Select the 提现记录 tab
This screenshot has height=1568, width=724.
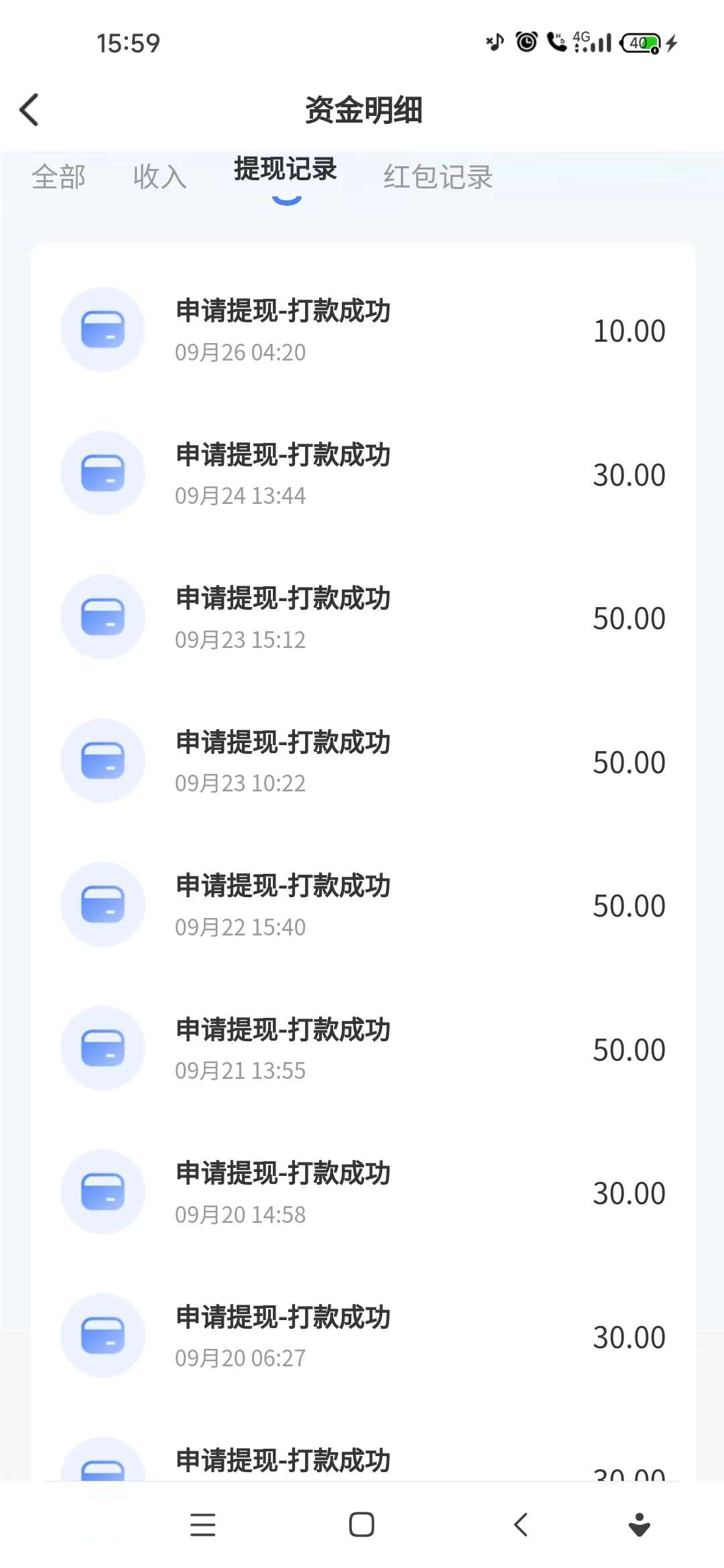click(x=286, y=169)
